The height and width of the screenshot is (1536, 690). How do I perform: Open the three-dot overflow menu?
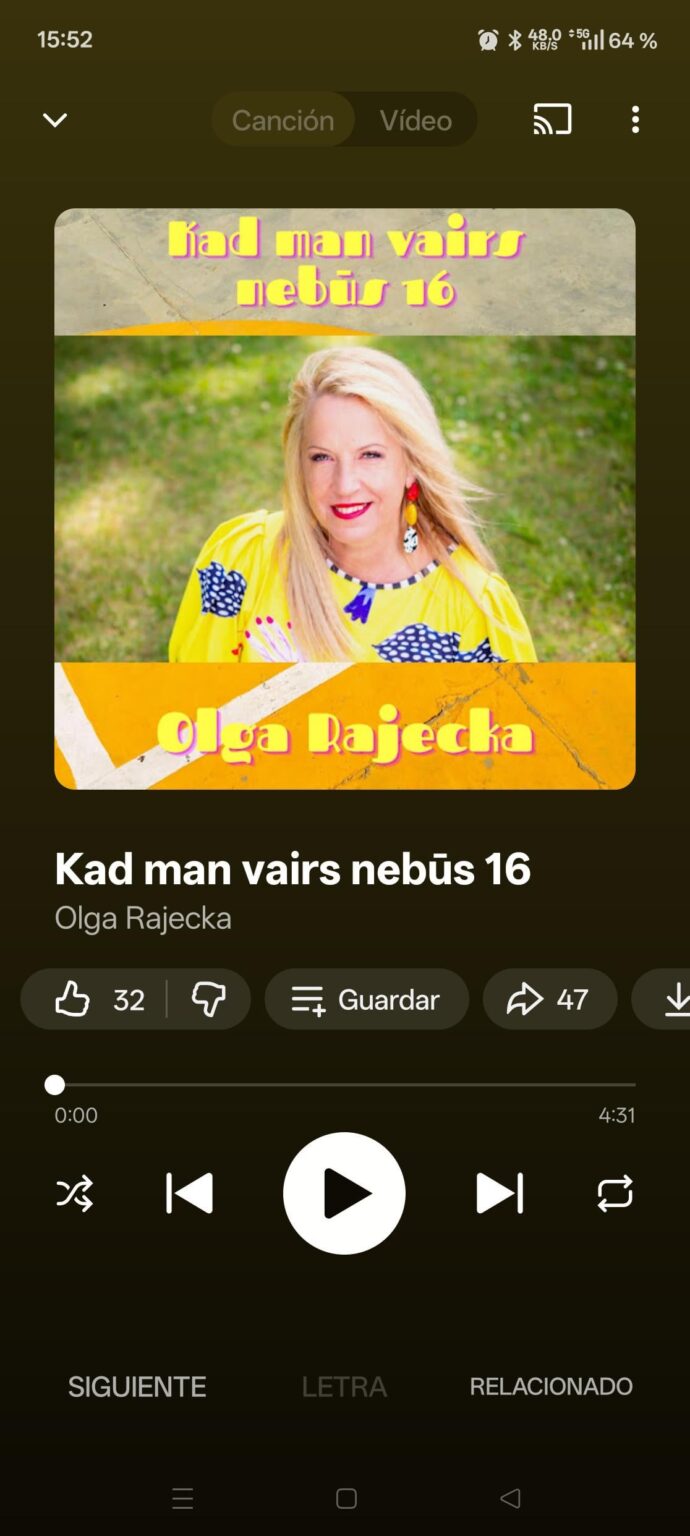pos(635,120)
